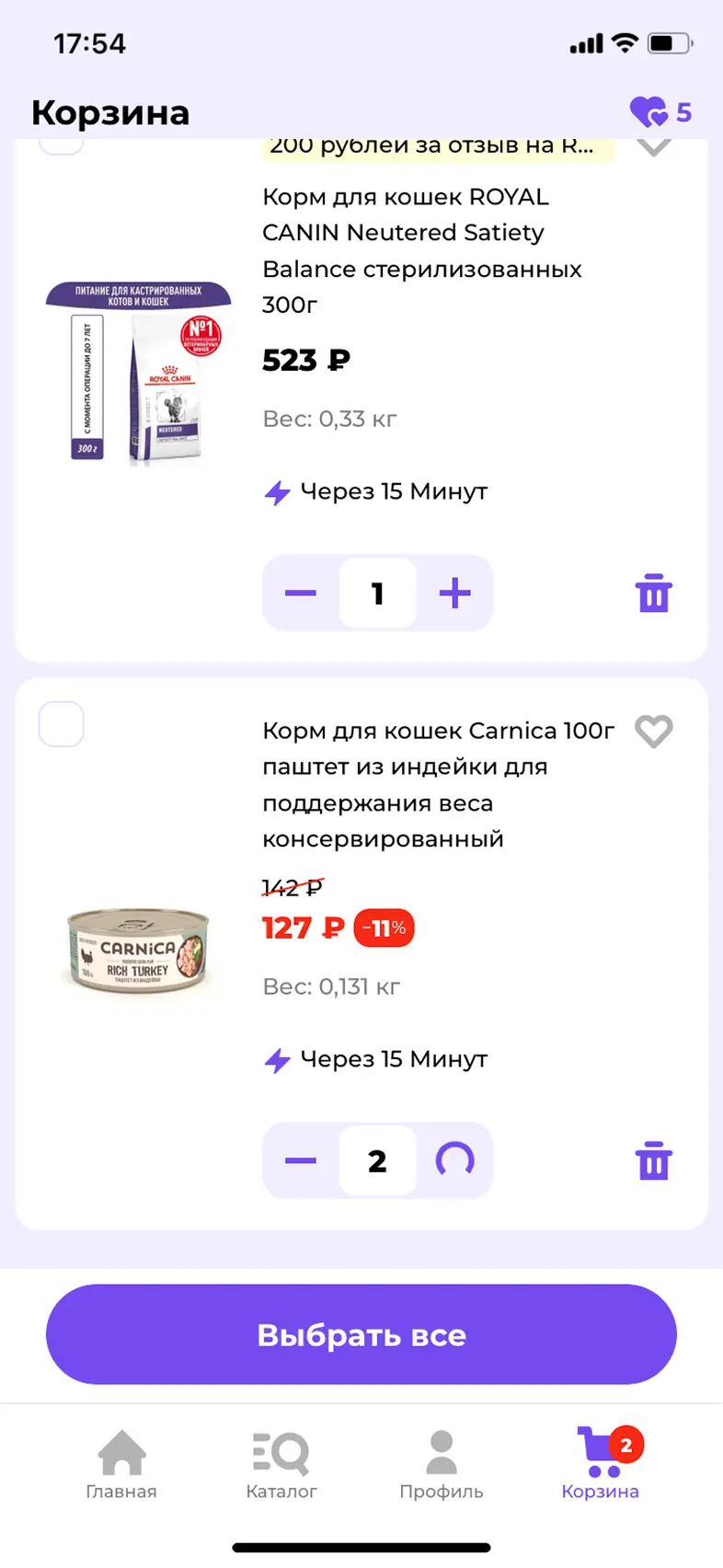
Task: Remove Carnica item with trash icon
Action: click(653, 1161)
